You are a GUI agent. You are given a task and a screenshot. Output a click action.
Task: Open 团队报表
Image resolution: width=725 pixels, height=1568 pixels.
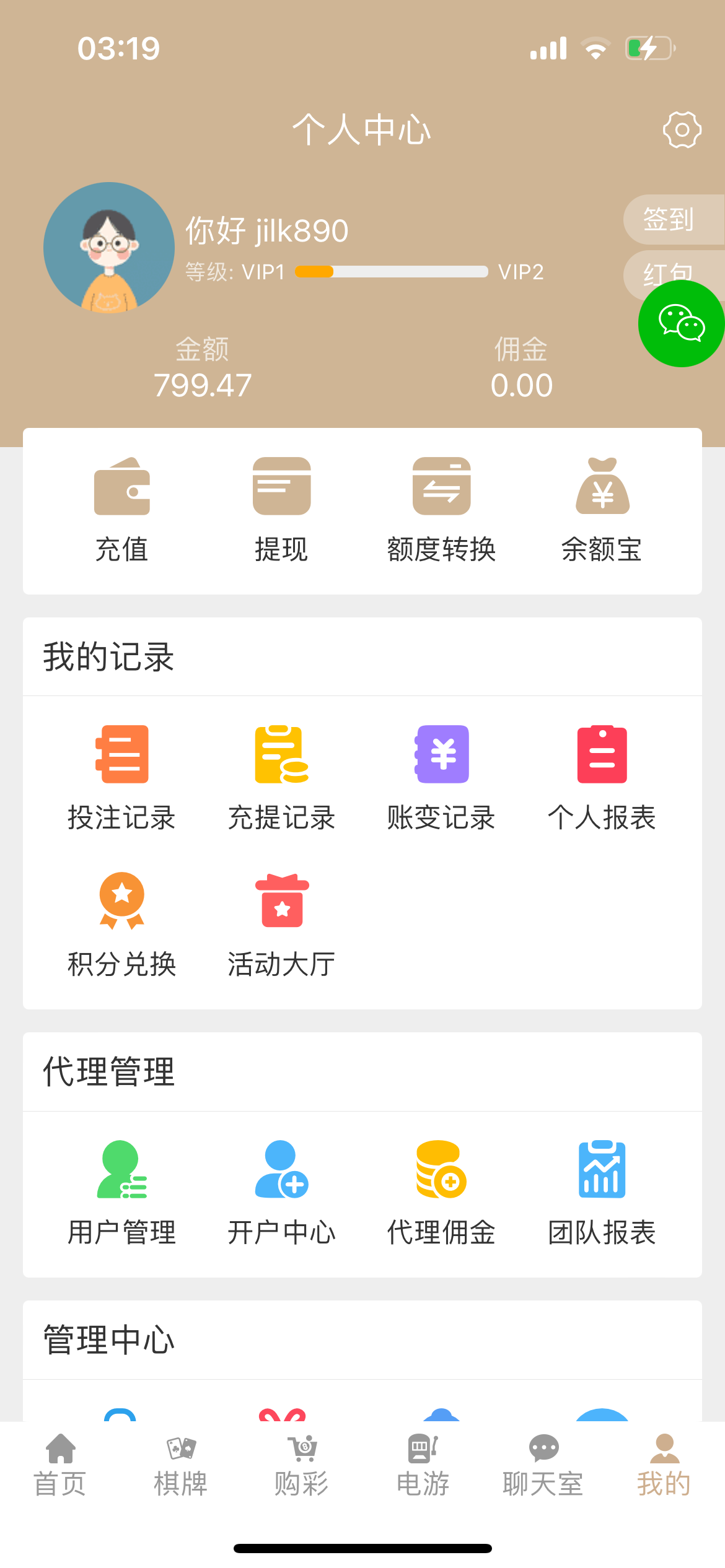[x=602, y=1193]
